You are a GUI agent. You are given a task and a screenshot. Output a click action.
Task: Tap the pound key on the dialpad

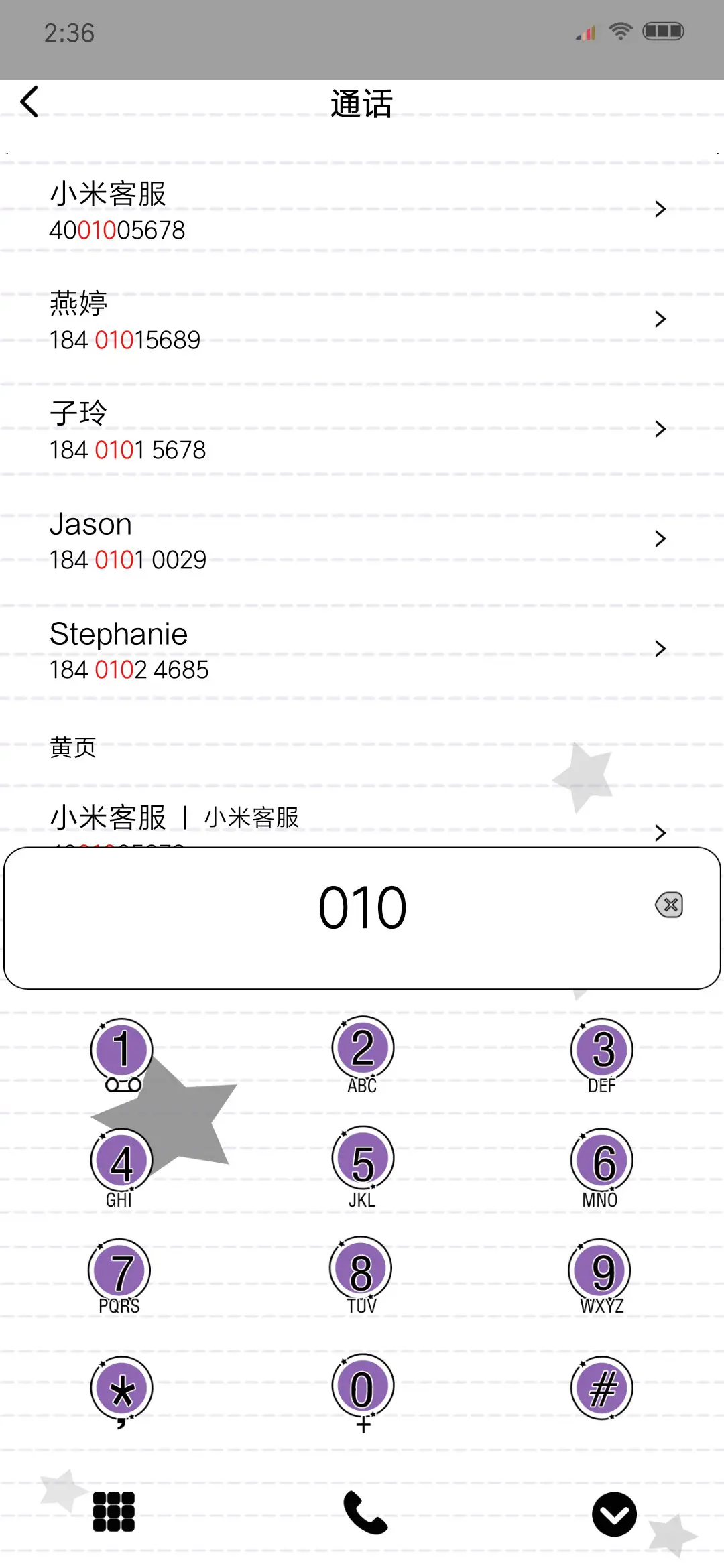601,1388
